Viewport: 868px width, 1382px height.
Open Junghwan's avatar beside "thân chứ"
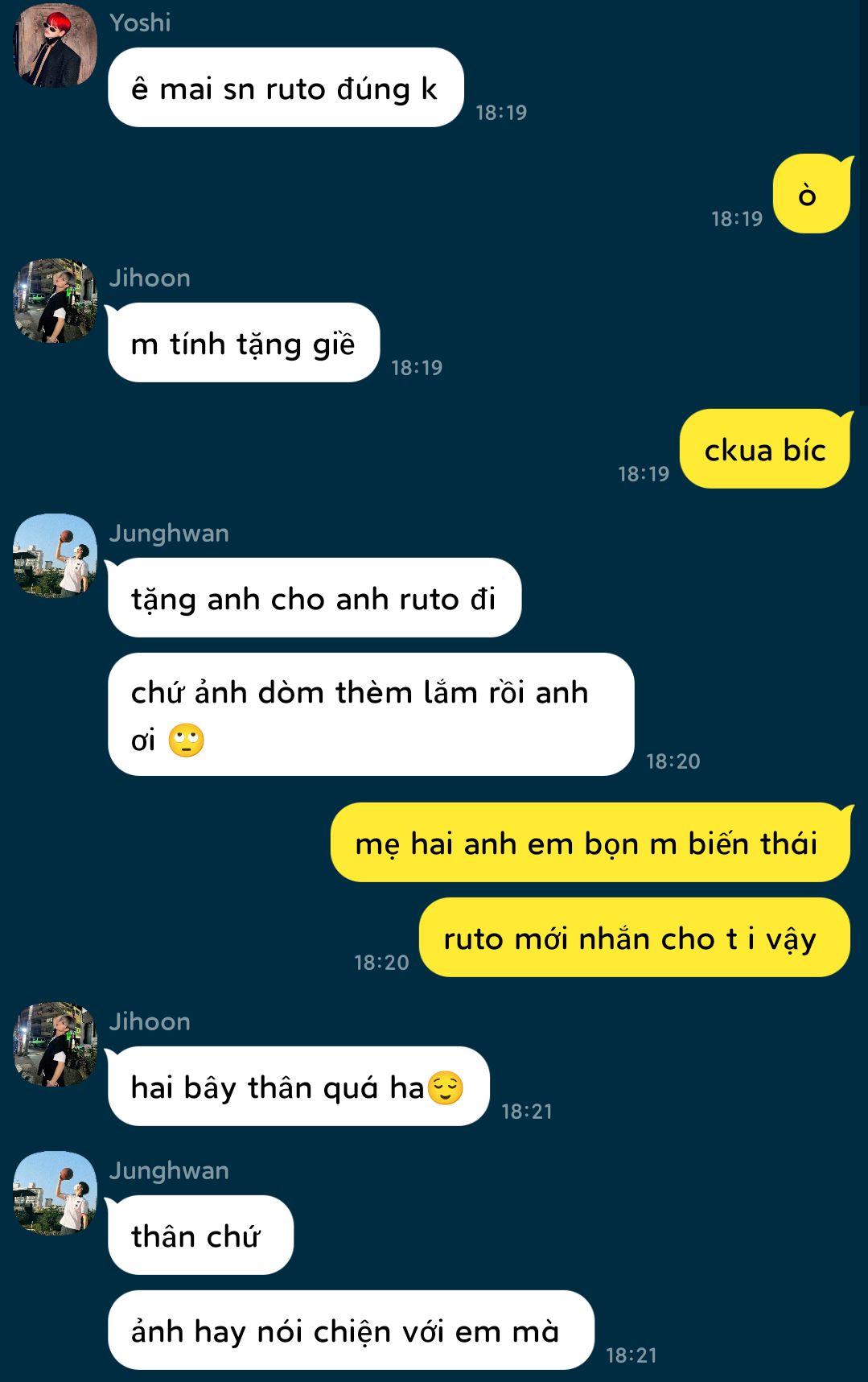[55, 1193]
